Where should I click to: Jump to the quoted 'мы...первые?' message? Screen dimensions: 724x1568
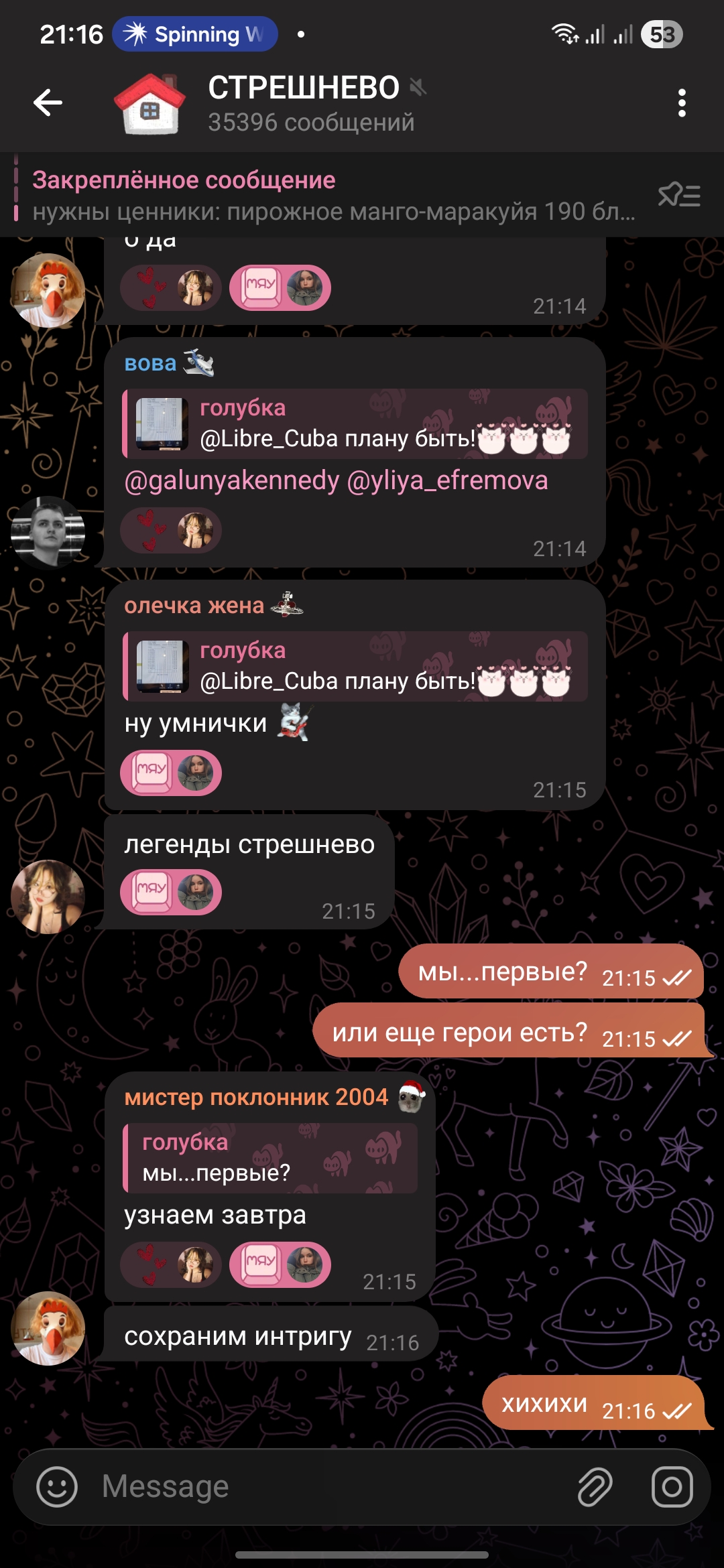pos(270,1158)
